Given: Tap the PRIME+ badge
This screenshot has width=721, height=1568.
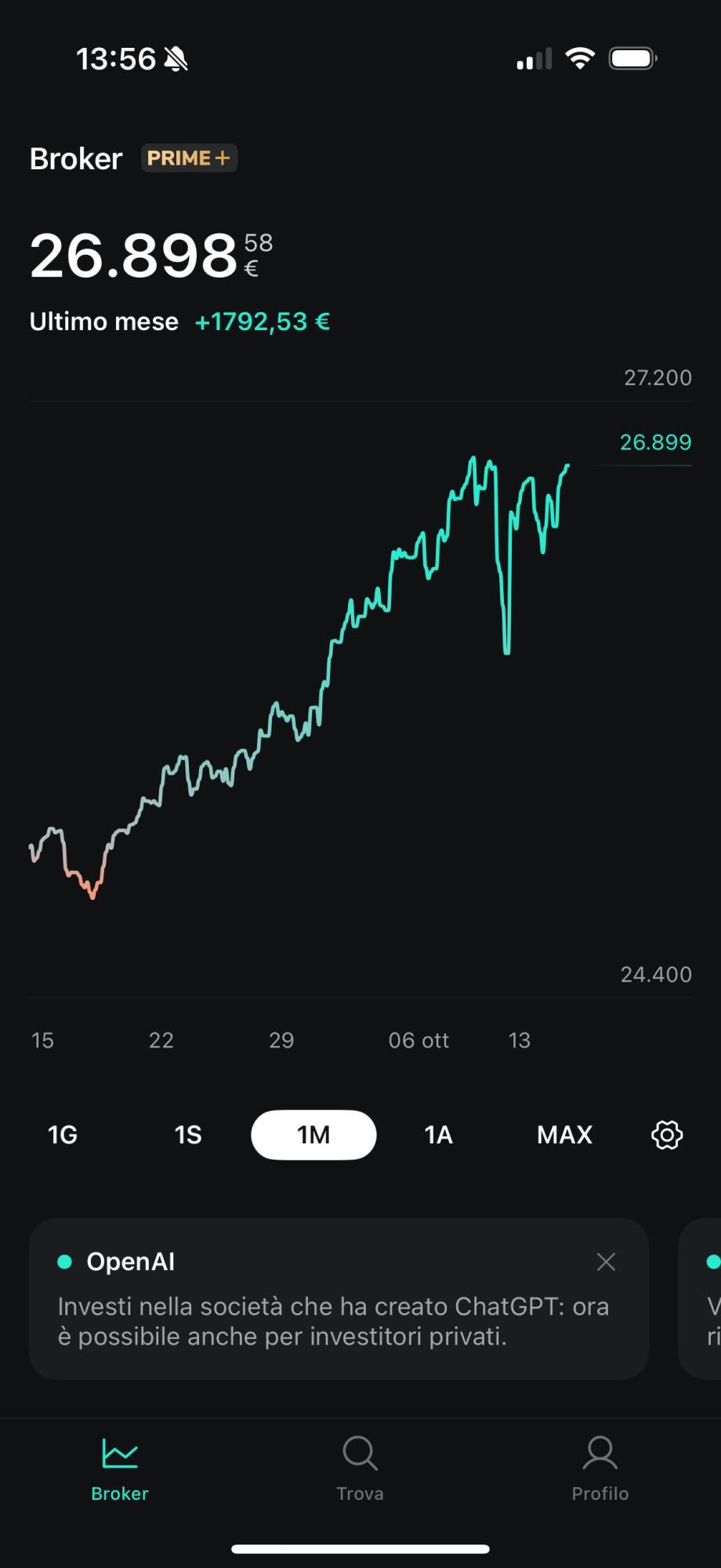Looking at the screenshot, I should click(x=189, y=158).
